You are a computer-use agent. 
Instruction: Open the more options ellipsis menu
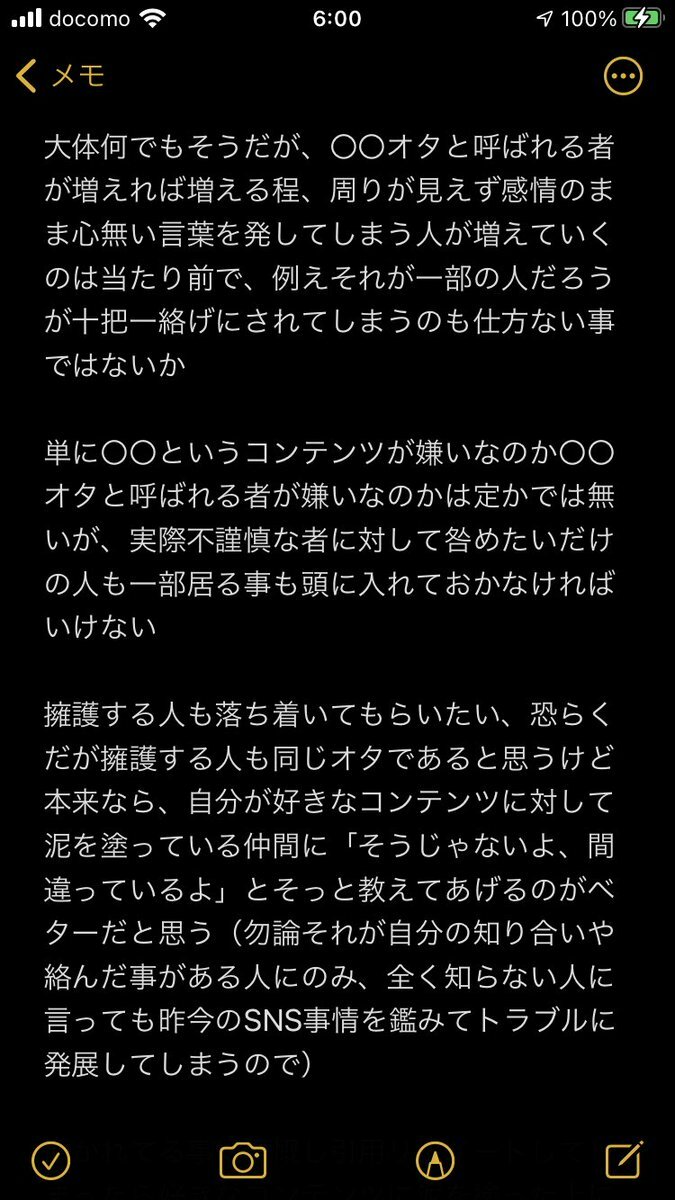[x=623, y=76]
